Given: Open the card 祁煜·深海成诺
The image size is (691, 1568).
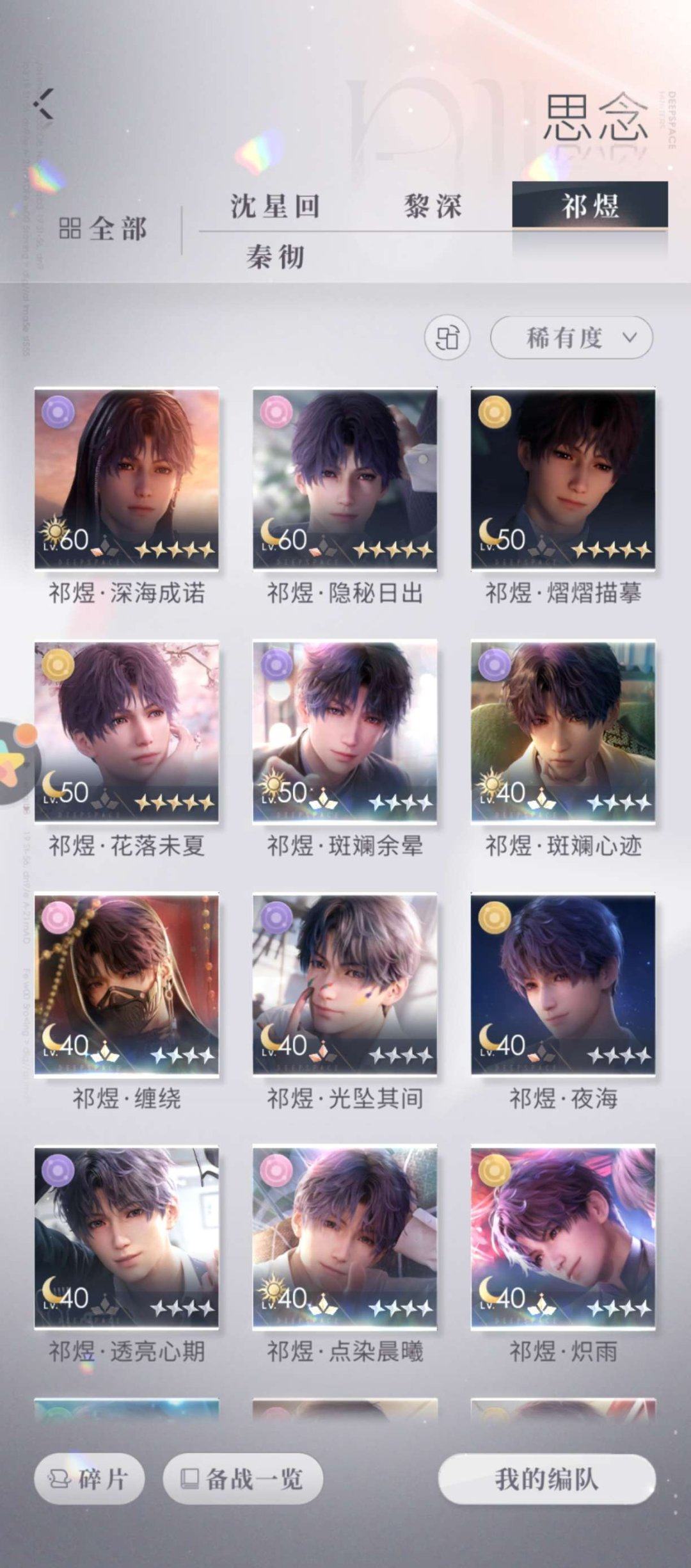Looking at the screenshot, I should point(127,479).
